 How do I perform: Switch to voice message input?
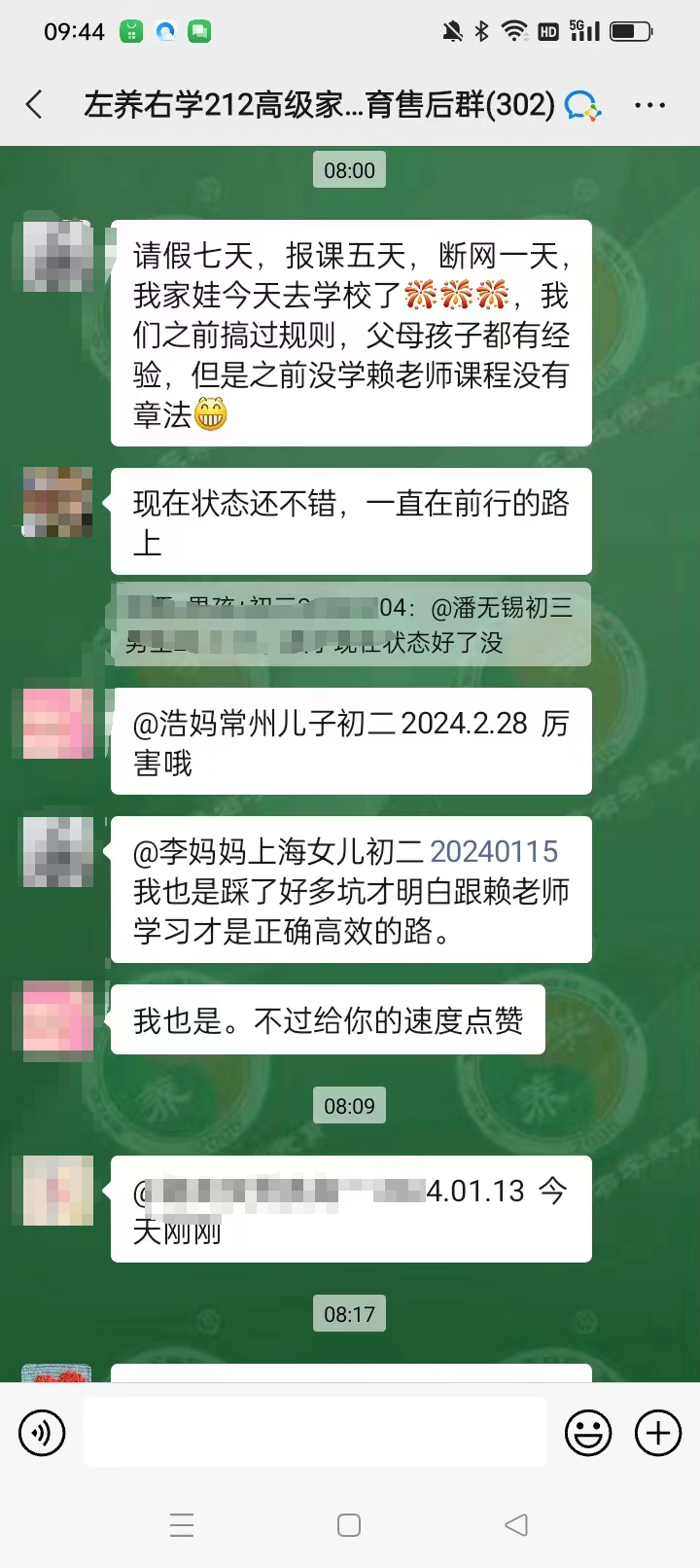point(42,1433)
